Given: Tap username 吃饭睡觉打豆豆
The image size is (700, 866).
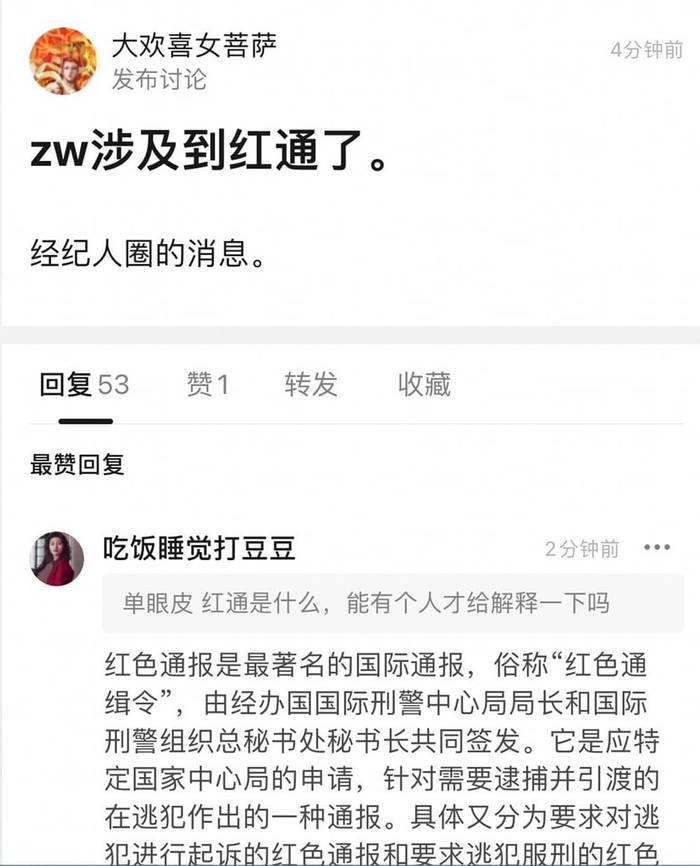Looking at the screenshot, I should tap(200, 548).
